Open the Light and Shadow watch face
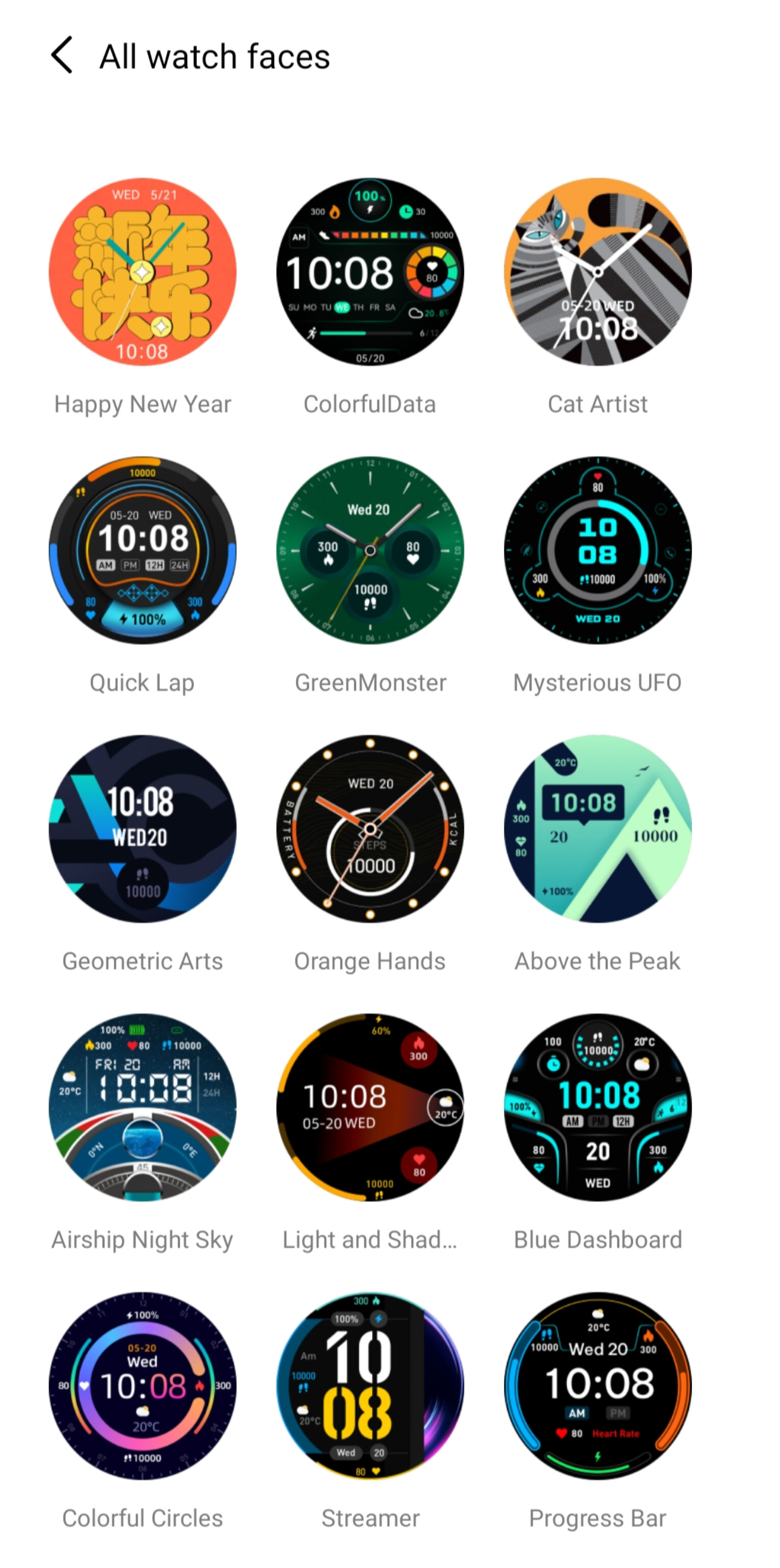This screenshot has height=1568, width=780. click(x=370, y=1107)
